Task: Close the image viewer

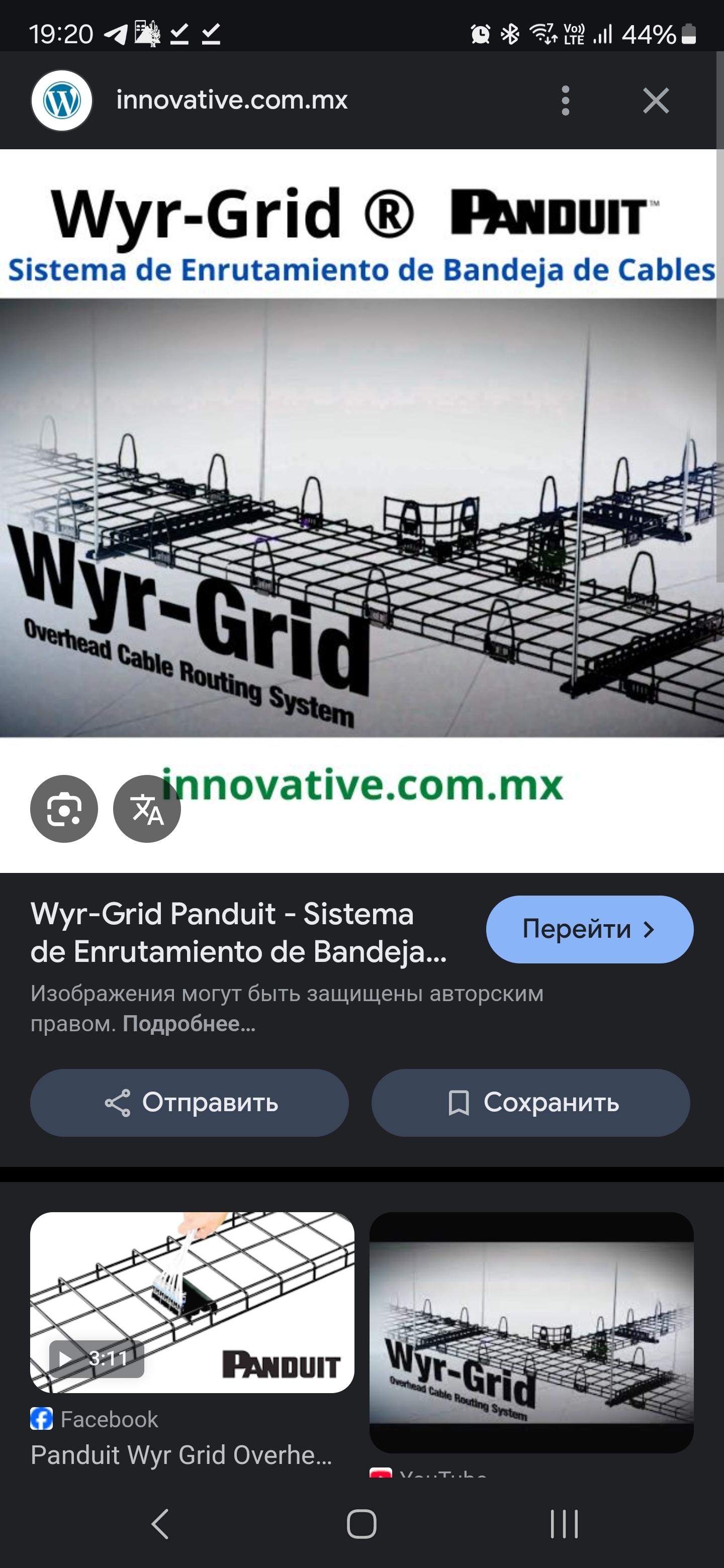Action: point(655,101)
